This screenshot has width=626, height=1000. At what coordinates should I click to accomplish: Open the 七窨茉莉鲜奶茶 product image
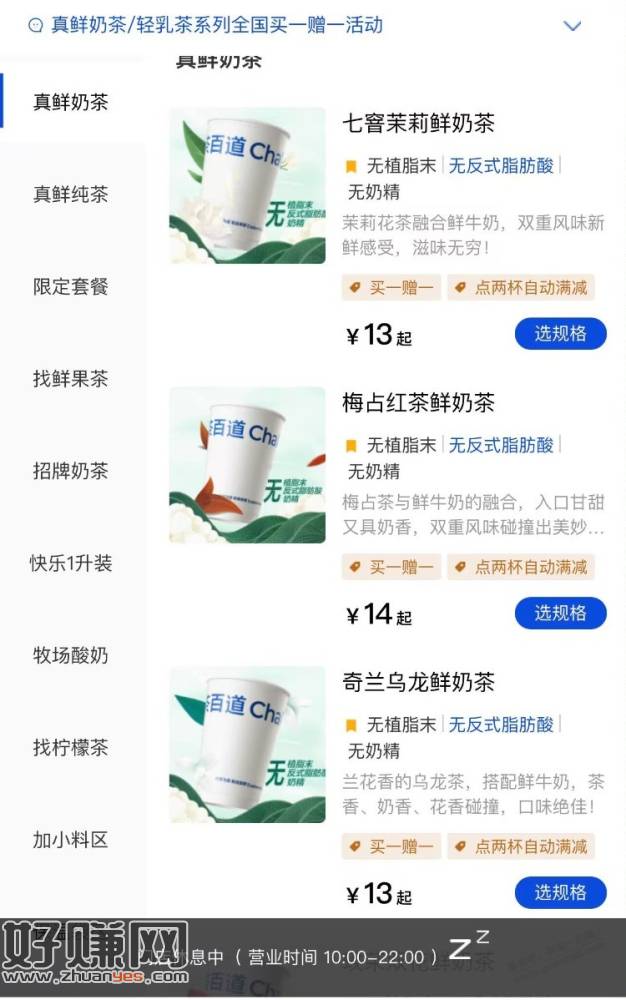247,186
